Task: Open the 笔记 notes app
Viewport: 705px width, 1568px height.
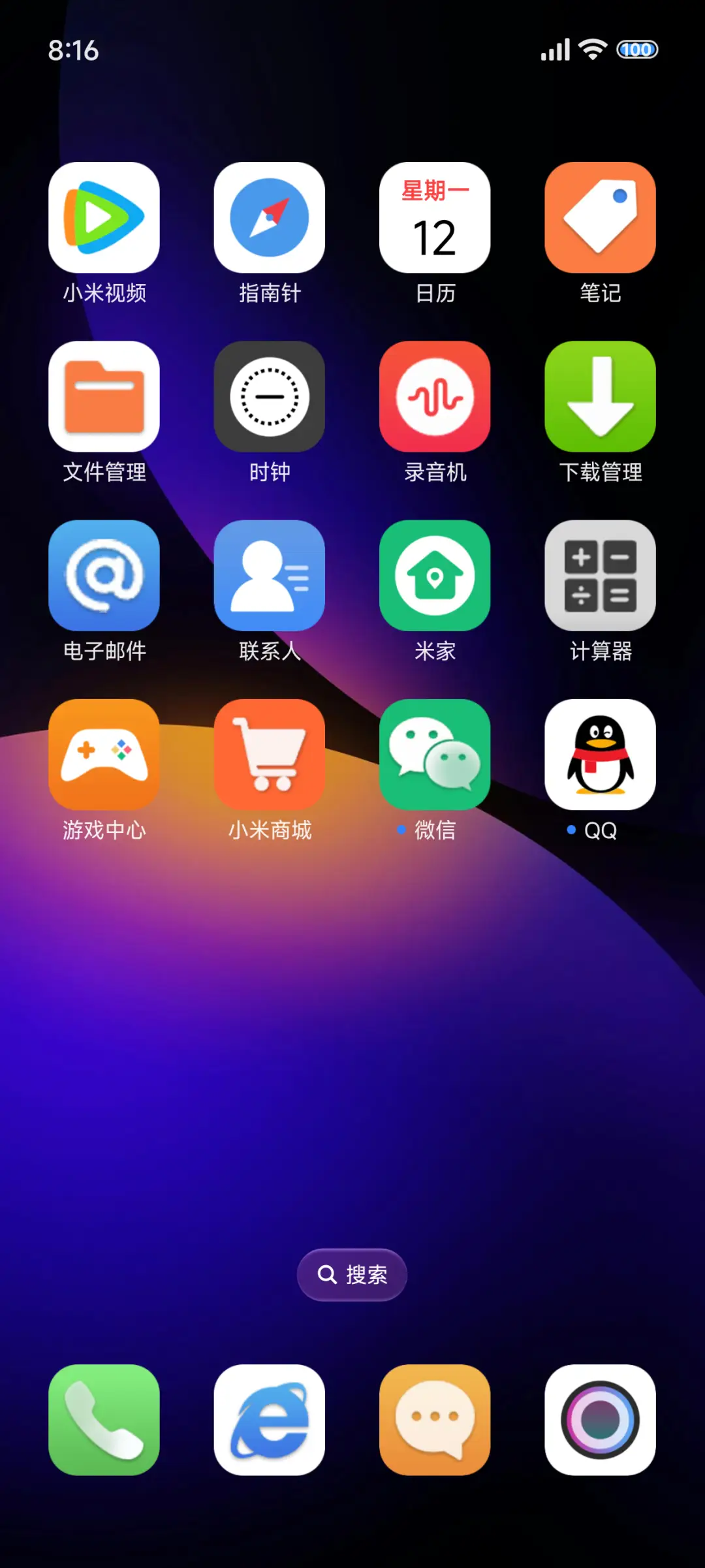Action: 601,218
